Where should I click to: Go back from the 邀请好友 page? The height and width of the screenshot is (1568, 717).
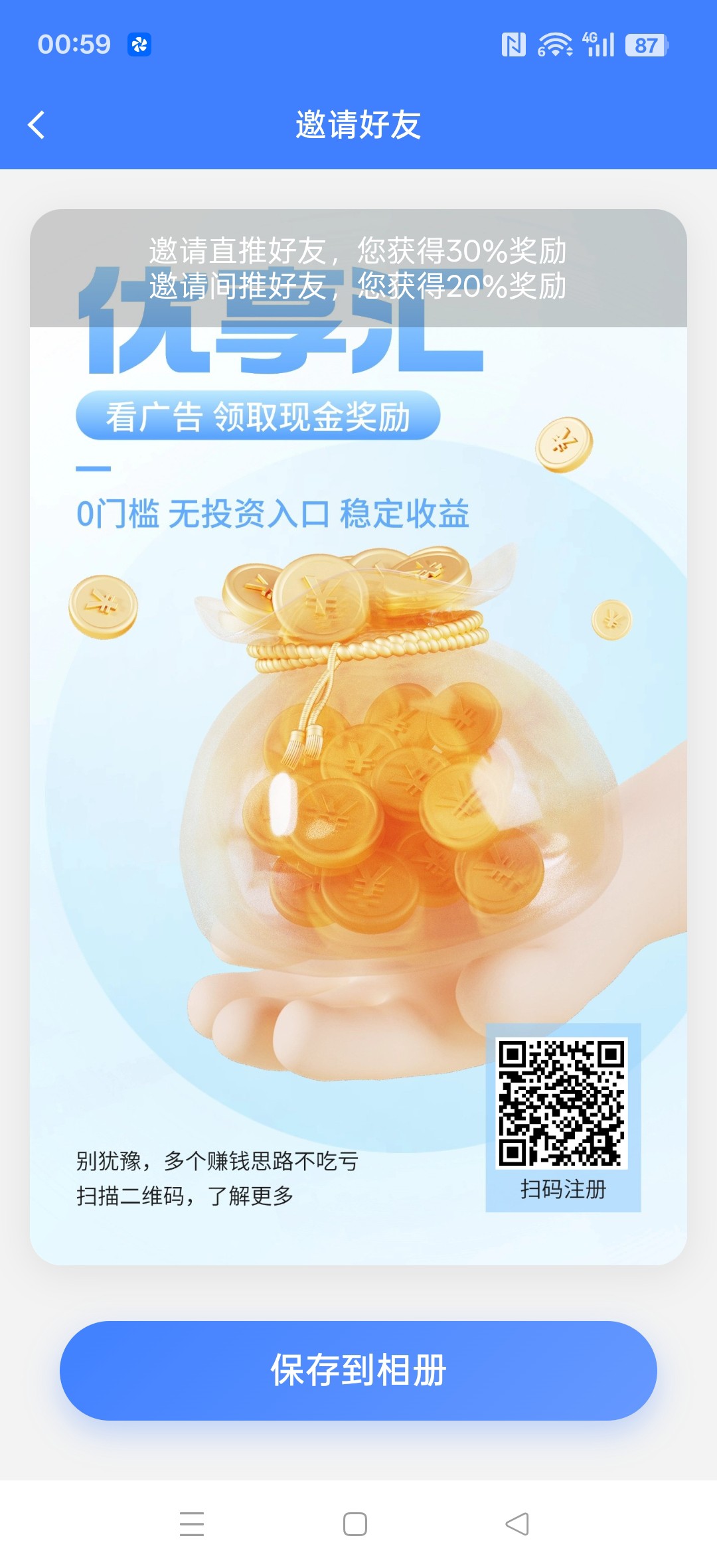(37, 125)
